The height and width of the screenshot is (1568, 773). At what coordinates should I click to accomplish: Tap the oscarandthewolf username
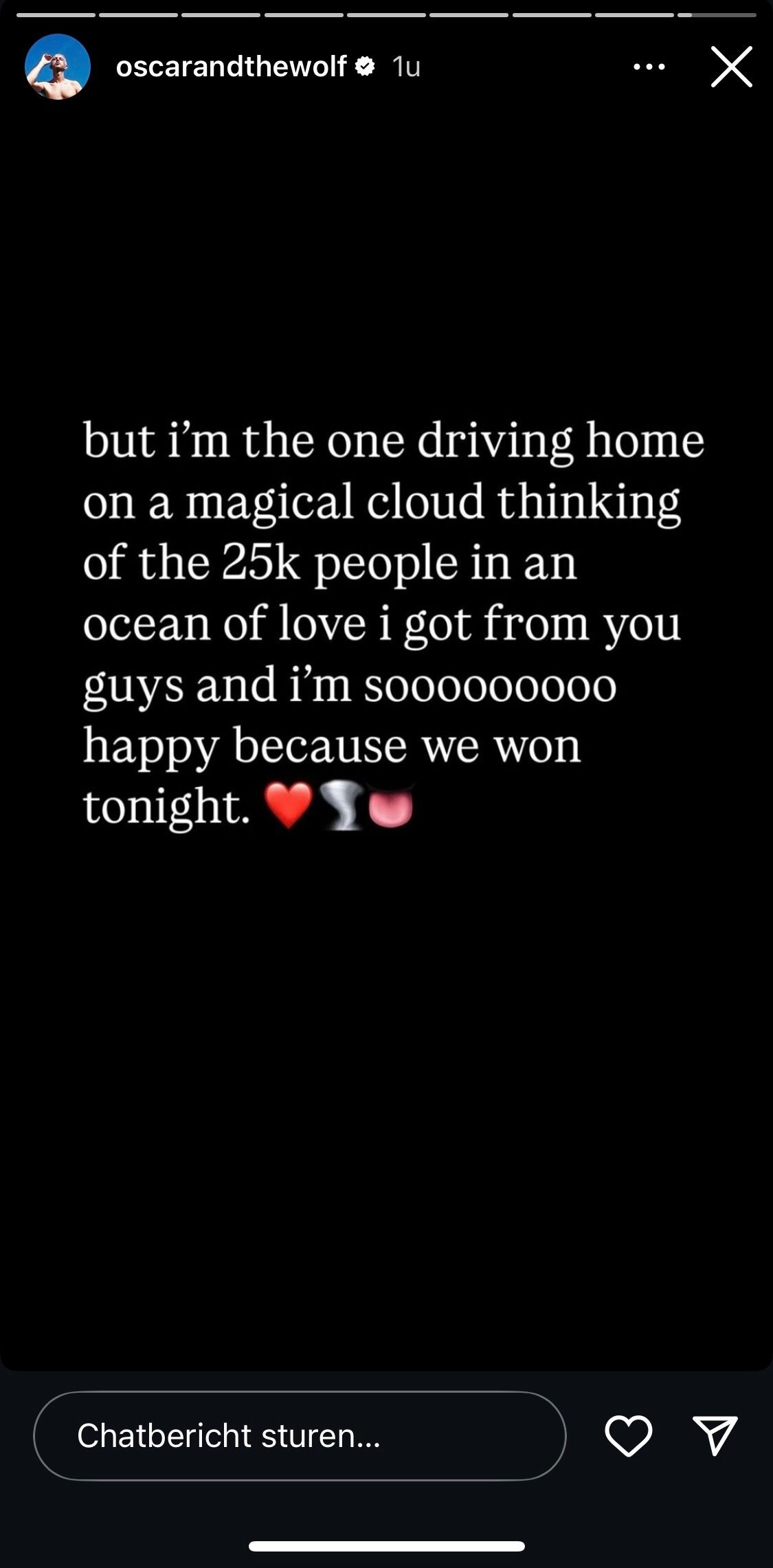tap(231, 67)
